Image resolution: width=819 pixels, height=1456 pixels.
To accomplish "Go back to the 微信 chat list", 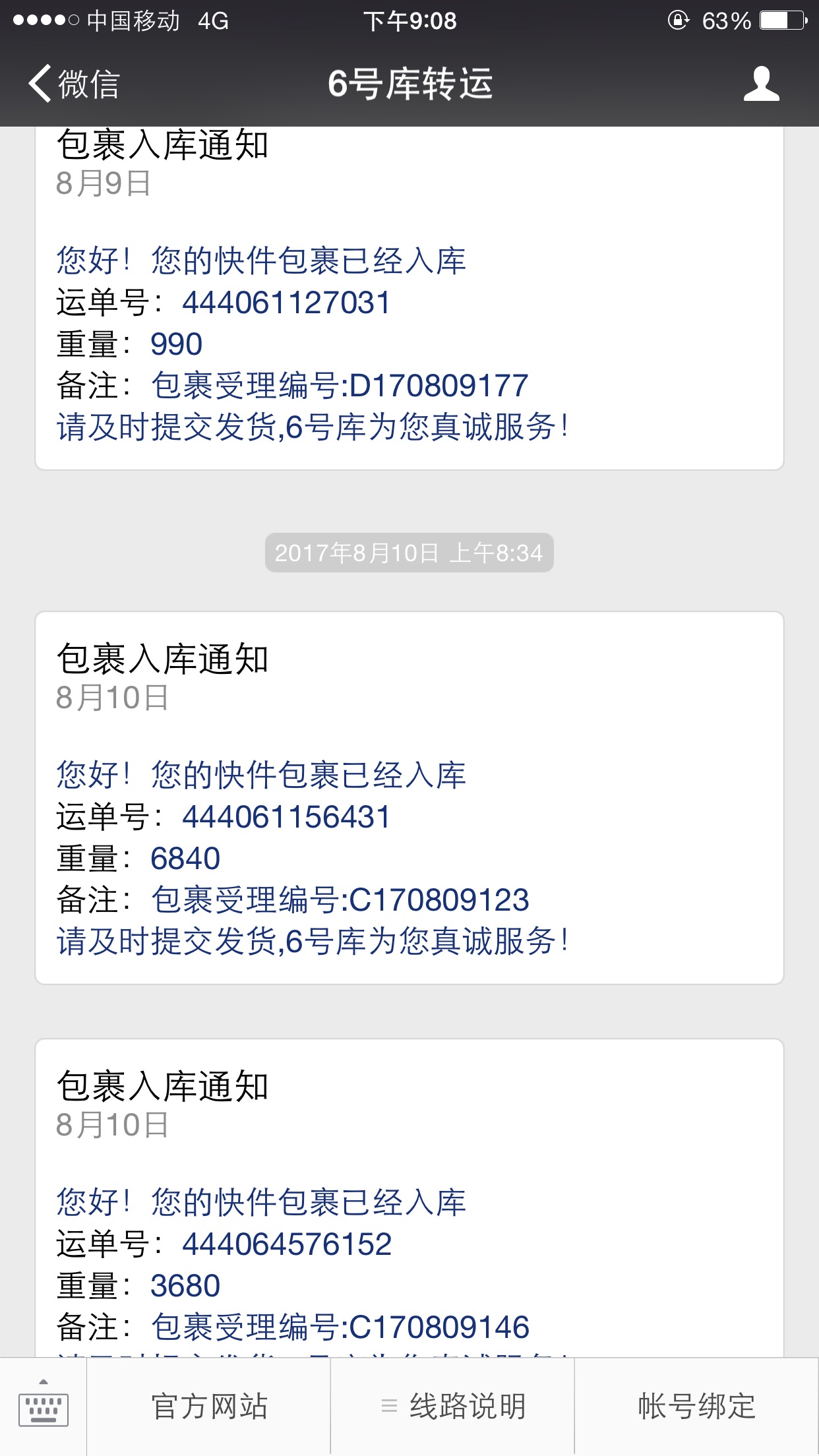I will (74, 84).
